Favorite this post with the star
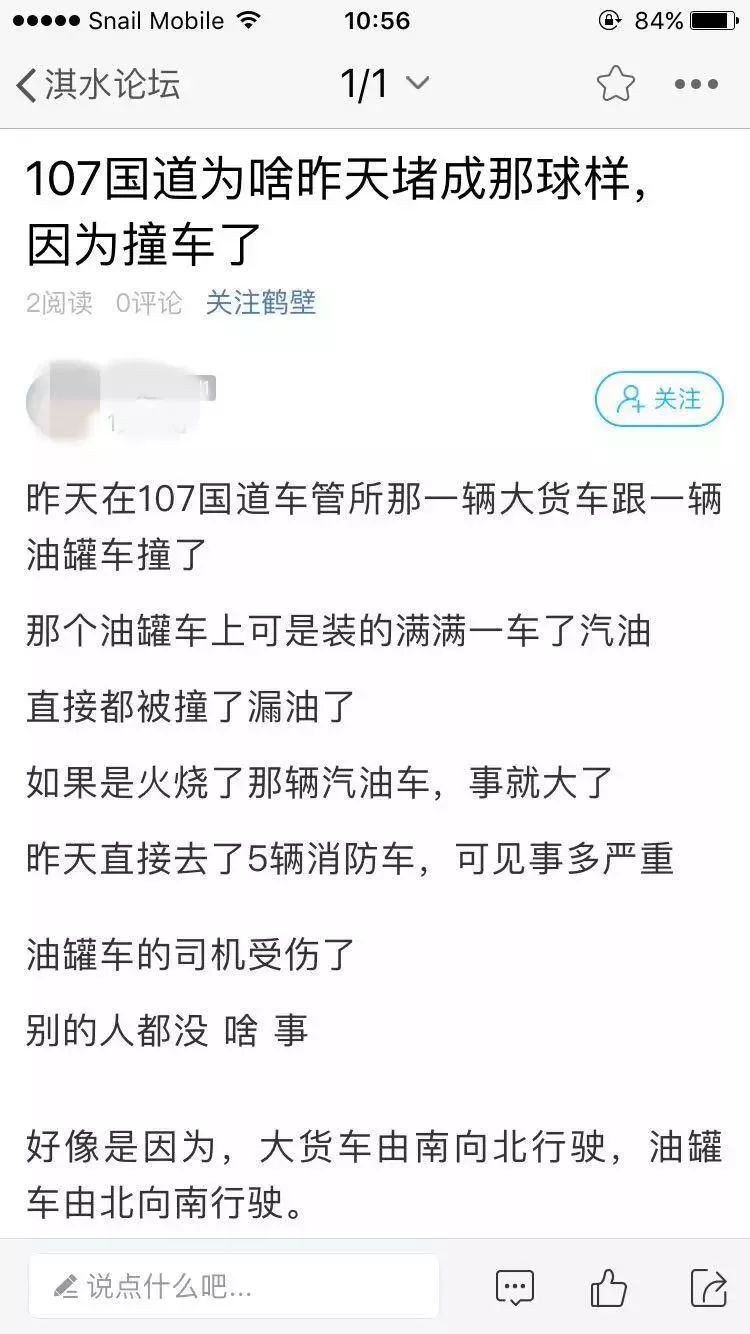Screen dimensions: 750x1334 click(616, 85)
